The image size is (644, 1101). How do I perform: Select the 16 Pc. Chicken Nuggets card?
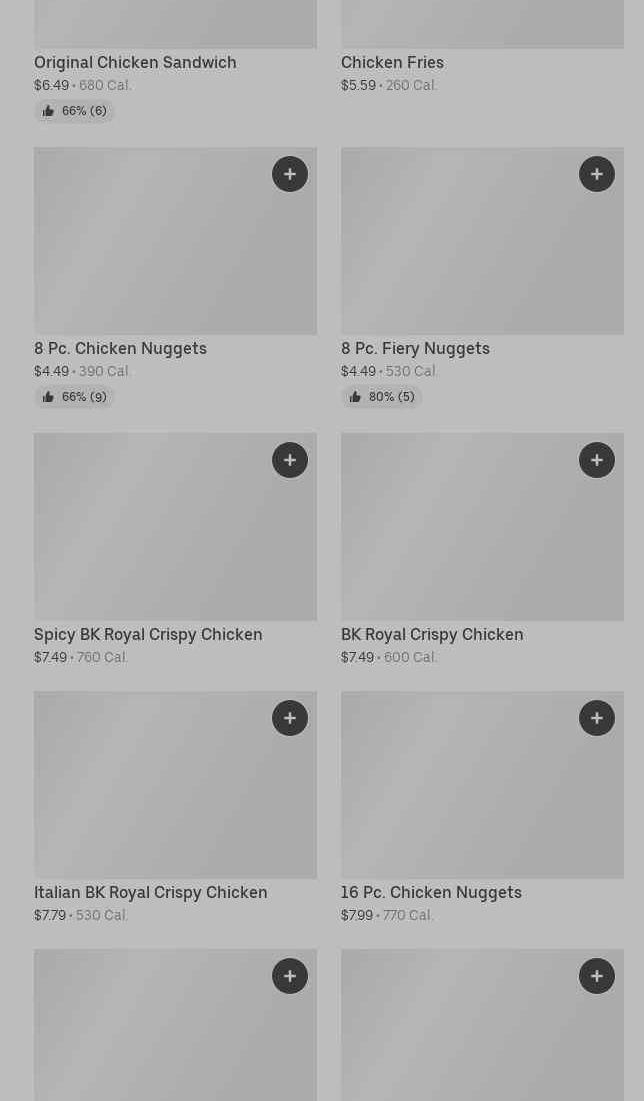[431, 892]
